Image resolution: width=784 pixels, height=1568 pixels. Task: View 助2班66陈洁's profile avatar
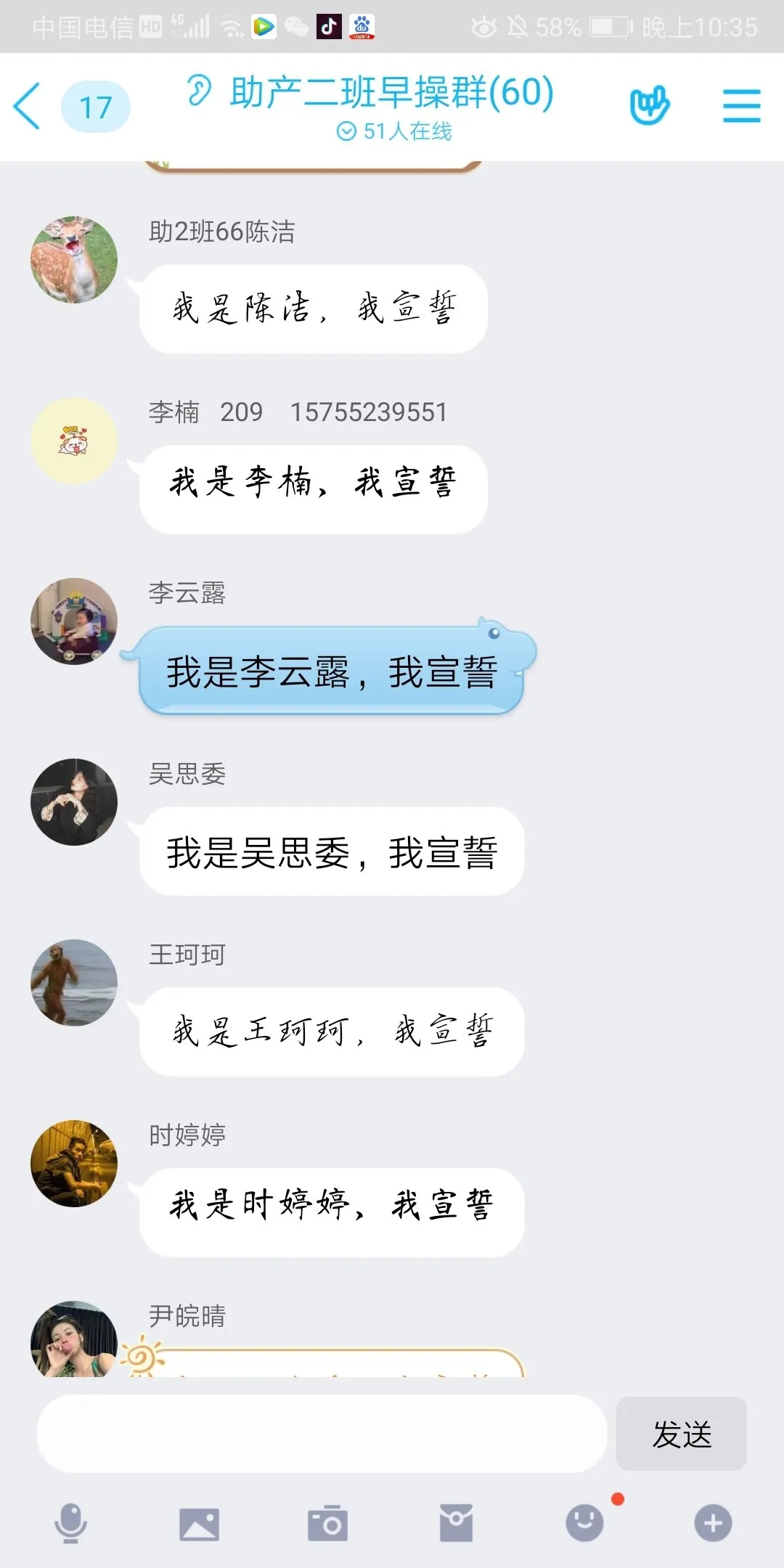click(74, 260)
